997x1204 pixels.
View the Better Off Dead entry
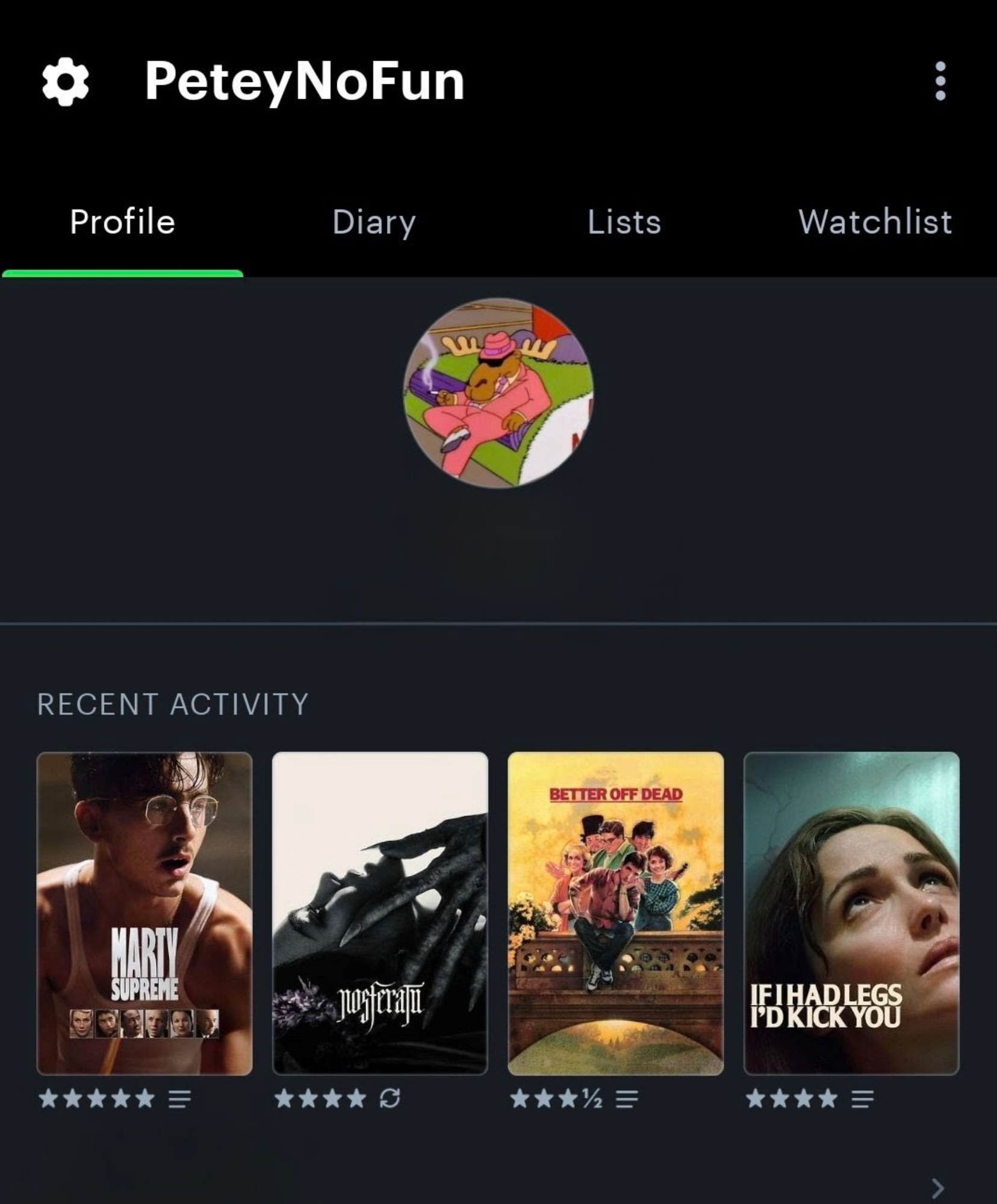click(x=615, y=913)
